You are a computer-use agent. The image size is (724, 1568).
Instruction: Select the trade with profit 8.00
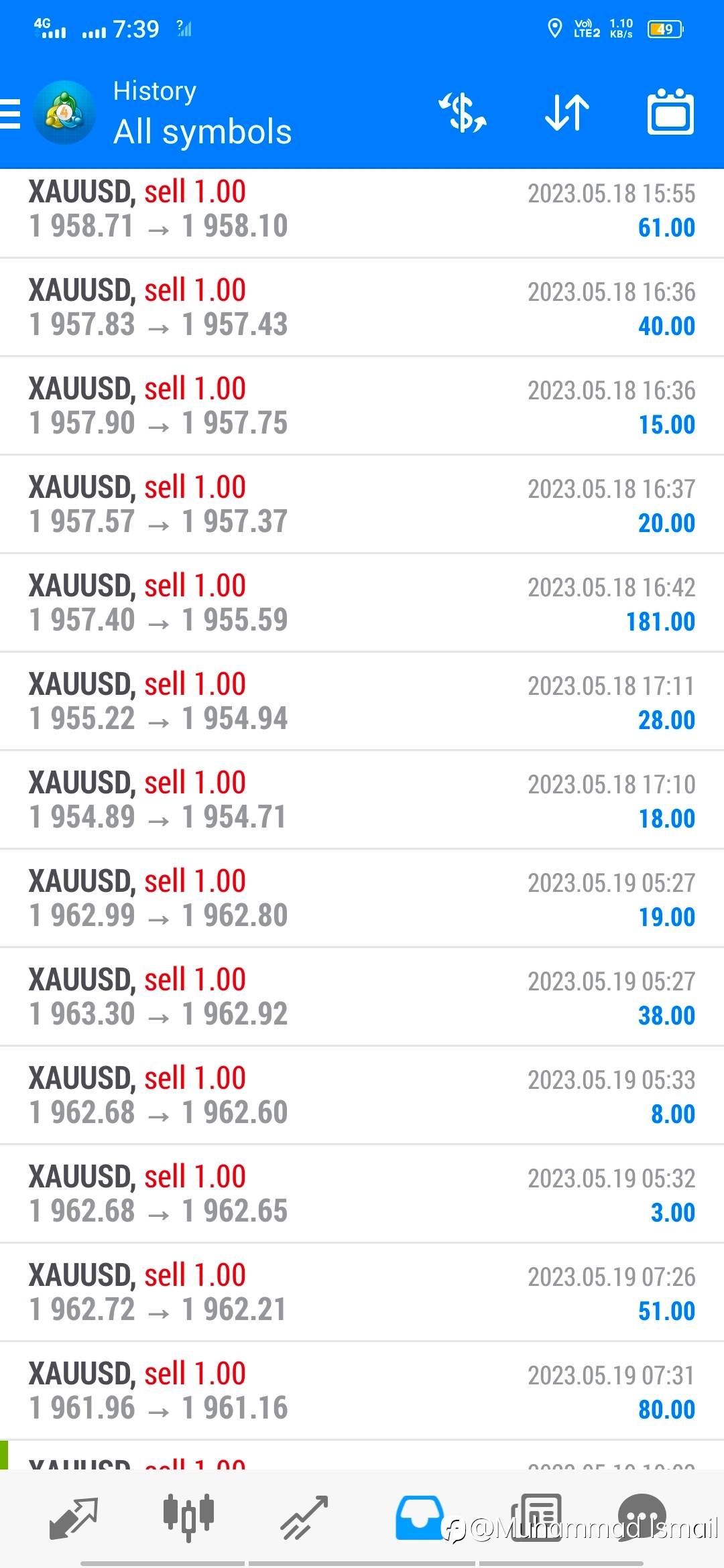(362, 1096)
